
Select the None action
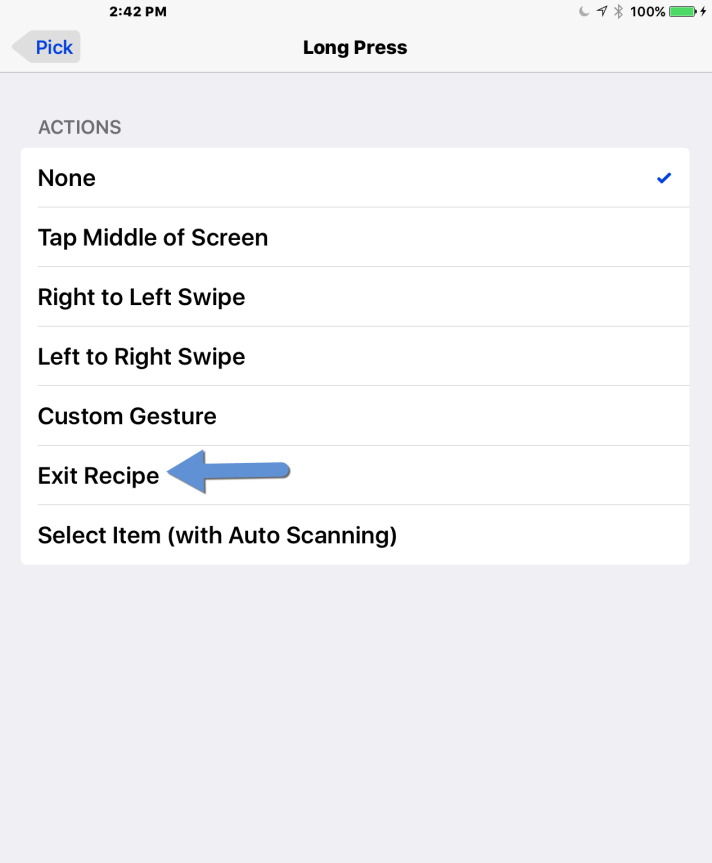(x=355, y=178)
